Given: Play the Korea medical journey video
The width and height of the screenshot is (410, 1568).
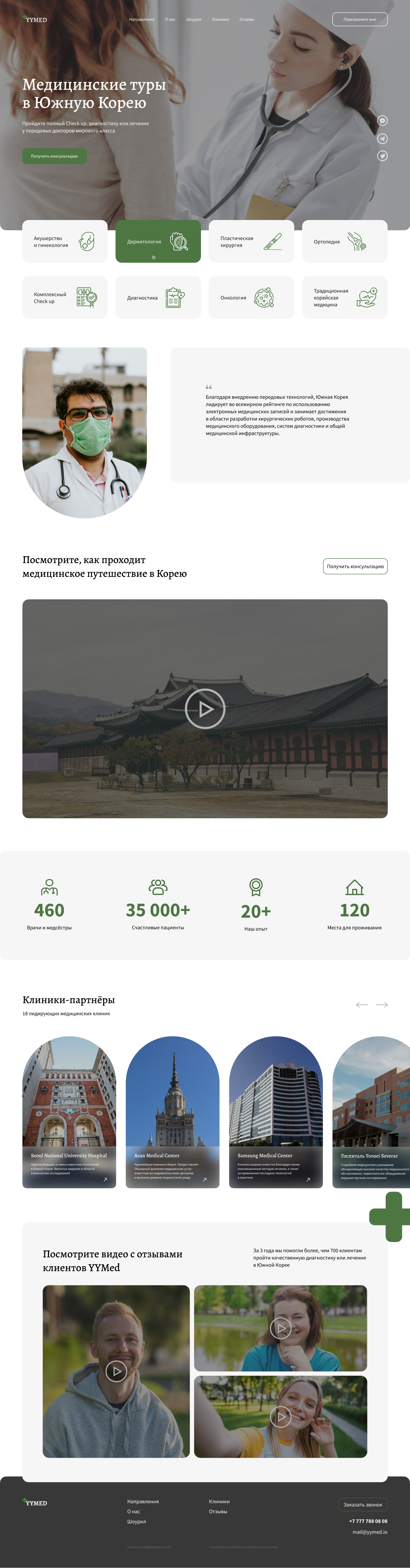Looking at the screenshot, I should click(x=205, y=709).
